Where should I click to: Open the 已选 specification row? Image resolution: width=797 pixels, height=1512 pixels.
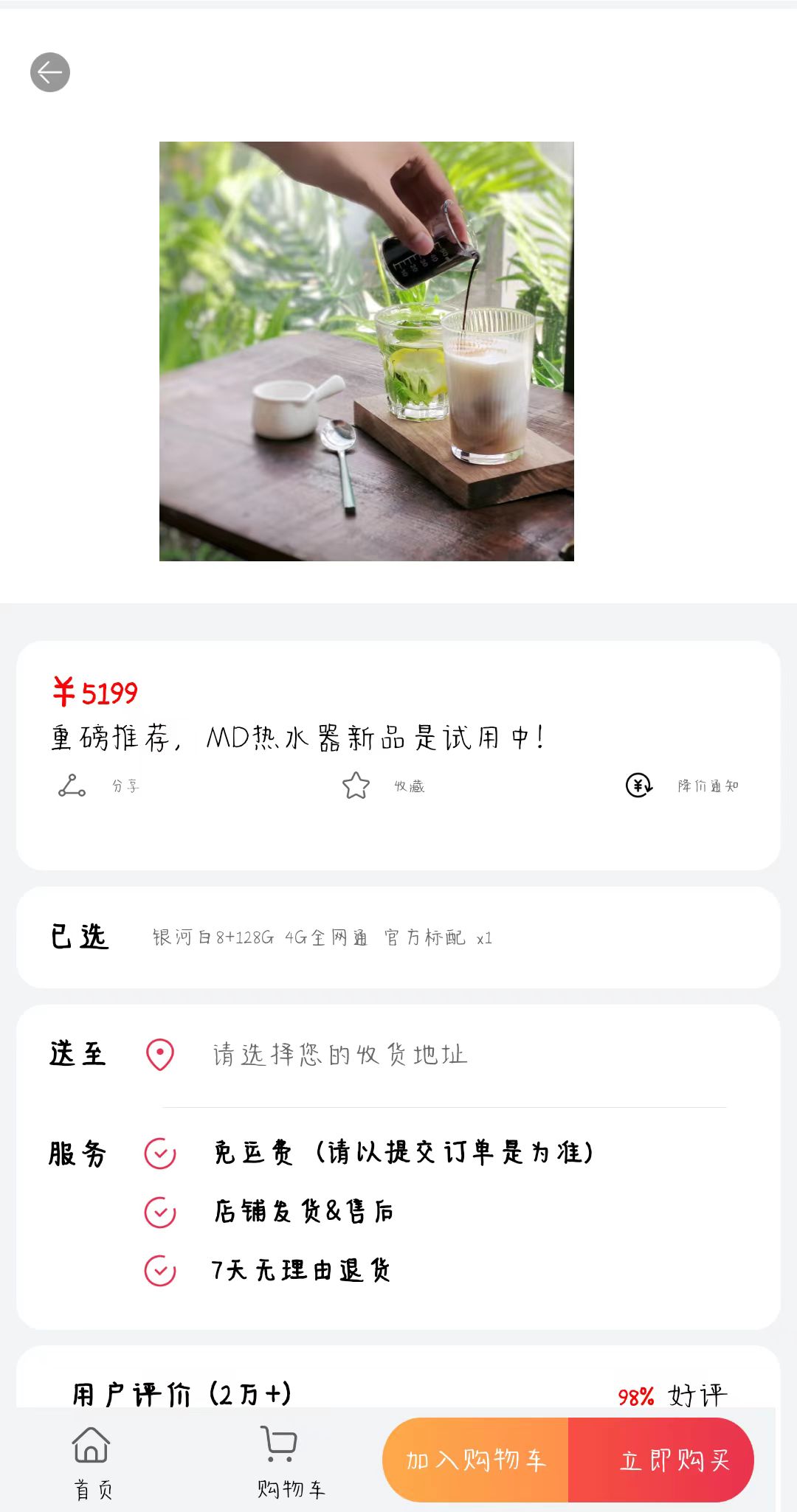(x=398, y=937)
